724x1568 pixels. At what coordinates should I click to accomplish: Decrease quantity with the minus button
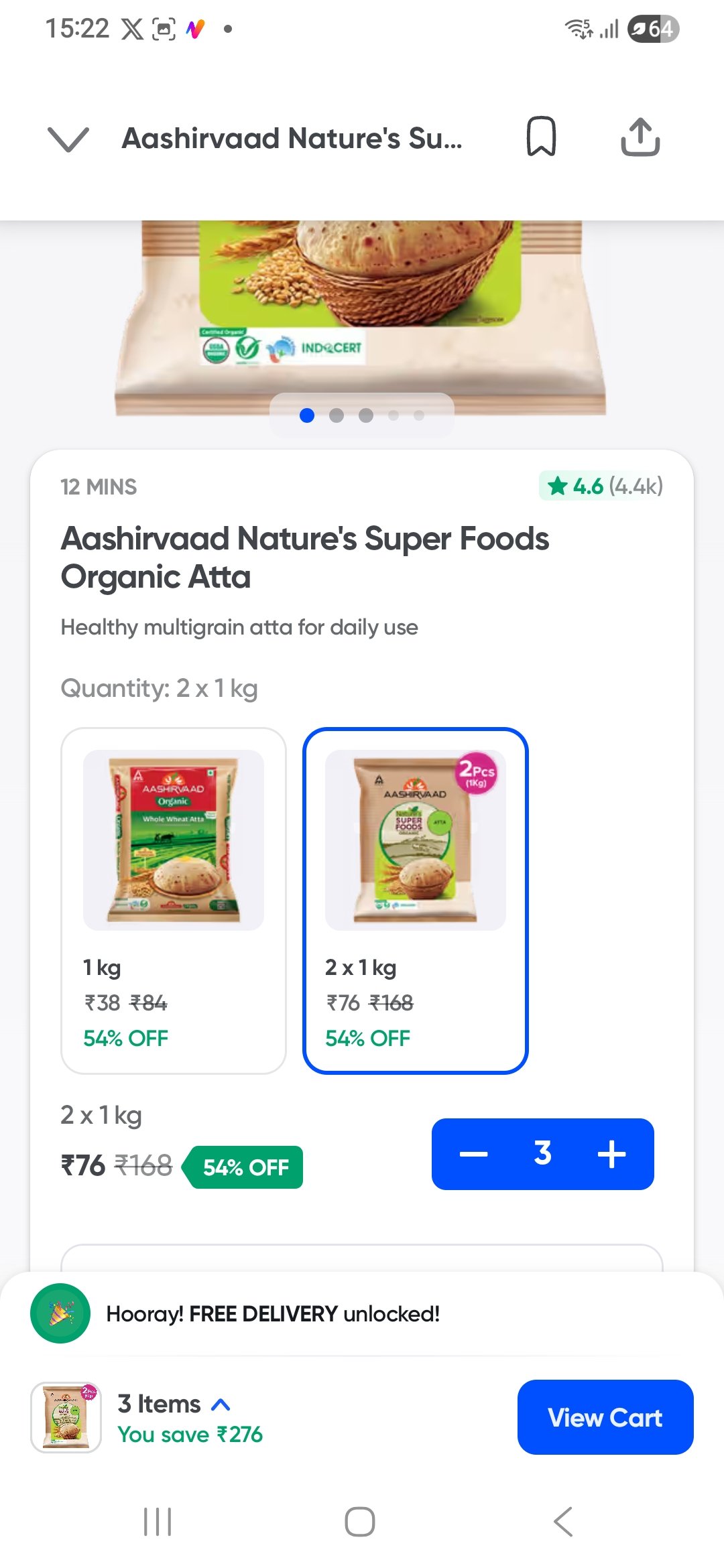[x=473, y=1154]
